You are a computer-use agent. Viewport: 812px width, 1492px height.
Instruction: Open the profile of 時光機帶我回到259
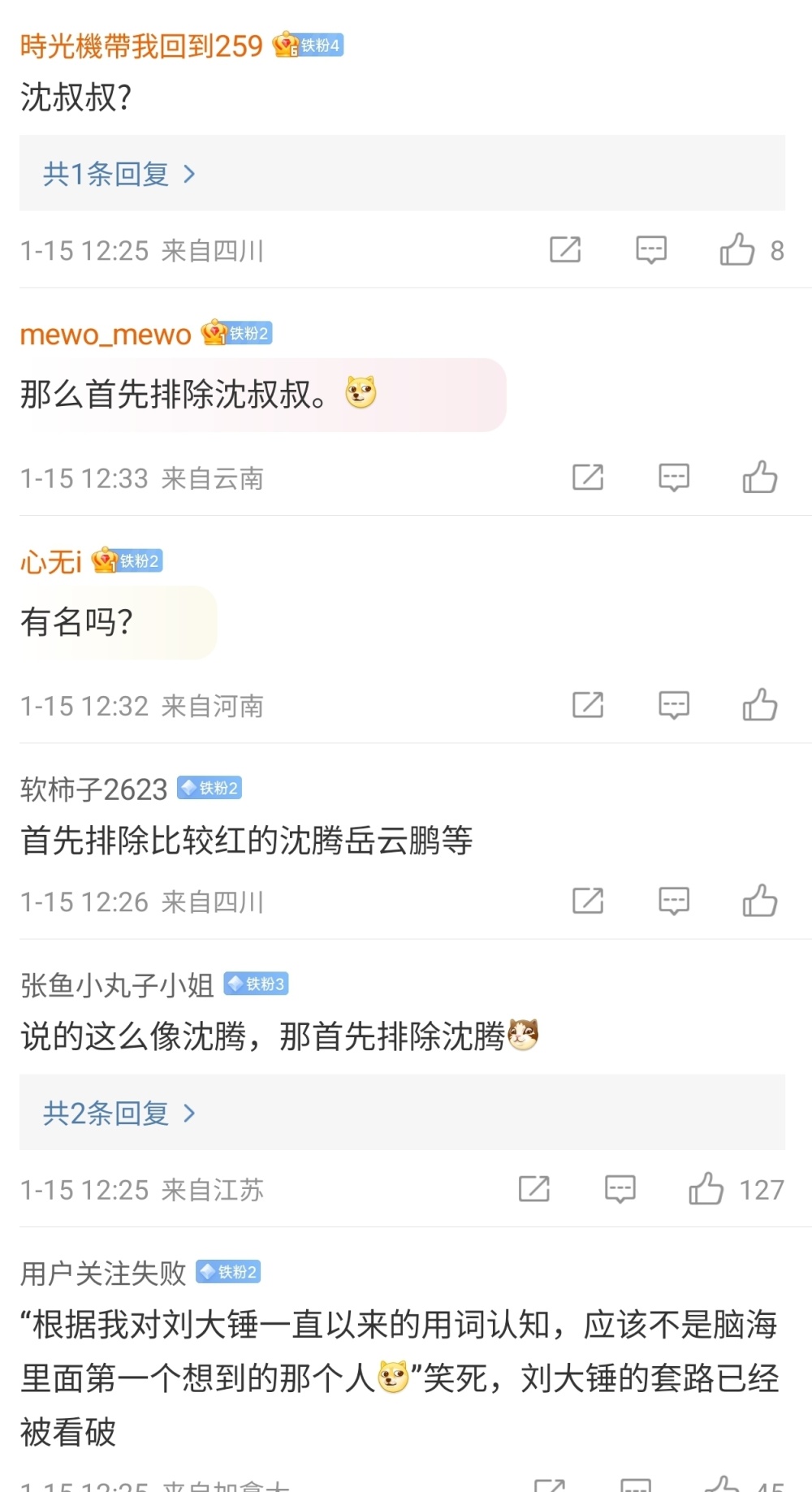coord(141,45)
